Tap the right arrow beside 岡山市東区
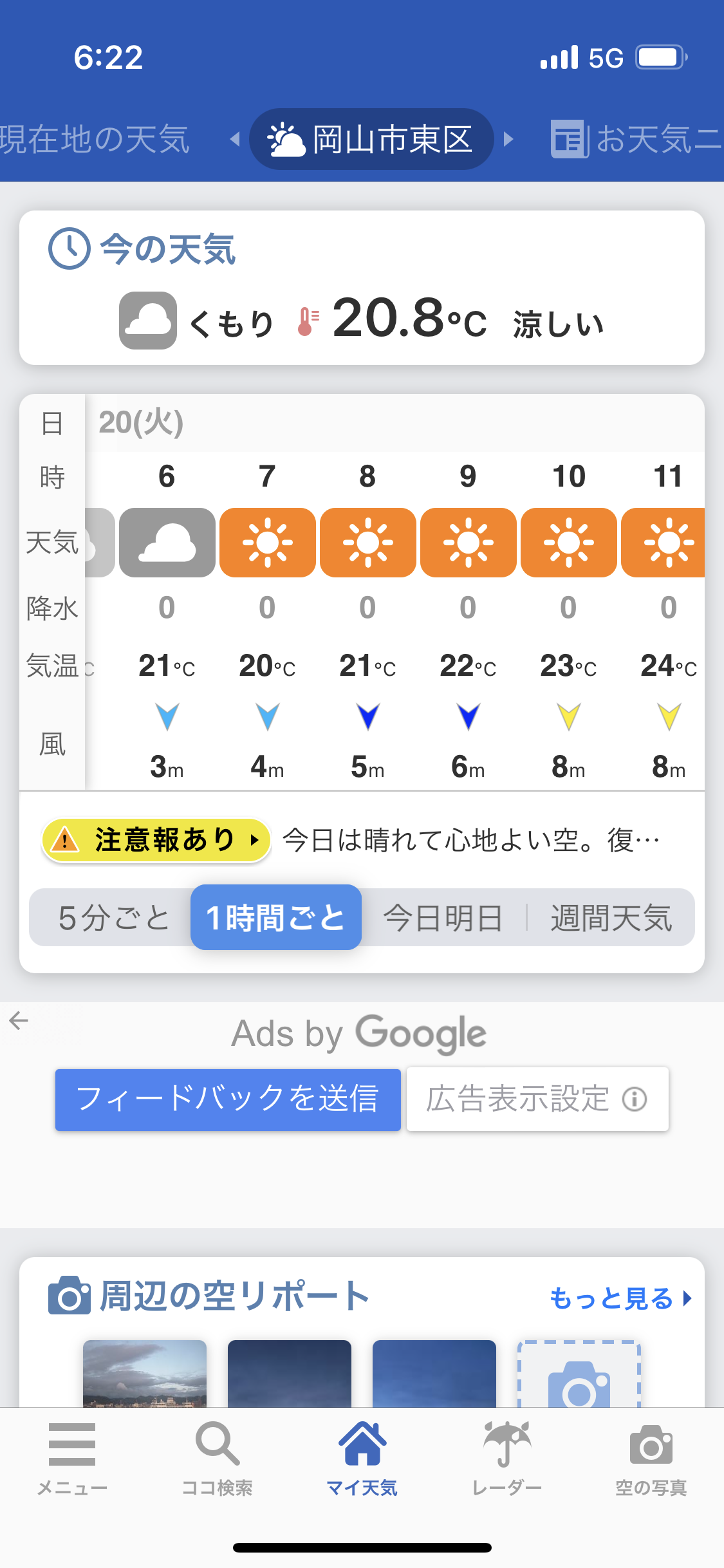Screen dimensions: 724x1568 [x=508, y=139]
